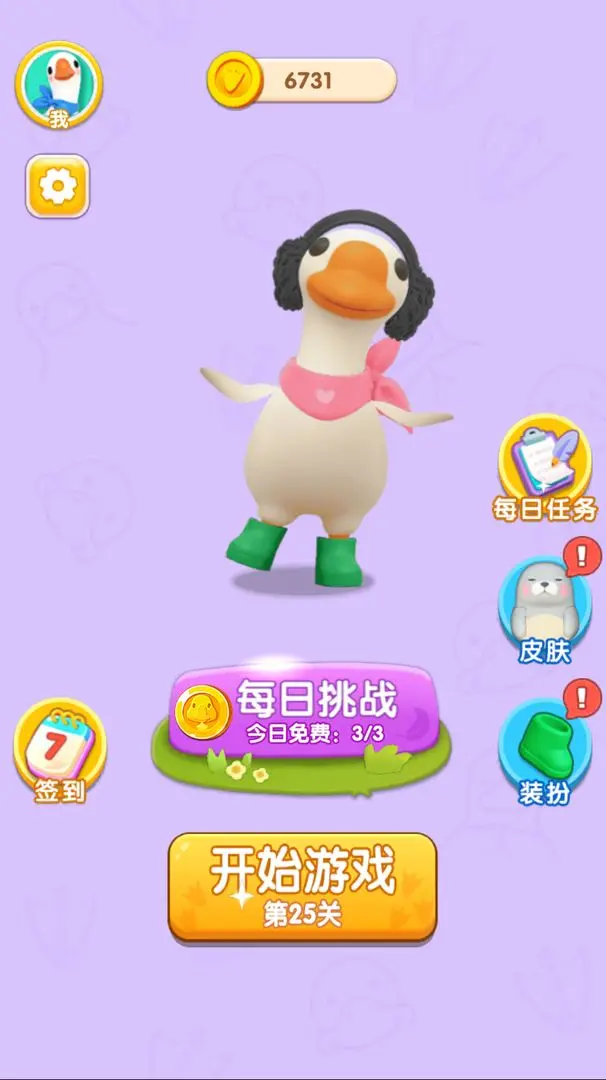Tap the gold coin balance bar

pyautogui.click(x=302, y=81)
